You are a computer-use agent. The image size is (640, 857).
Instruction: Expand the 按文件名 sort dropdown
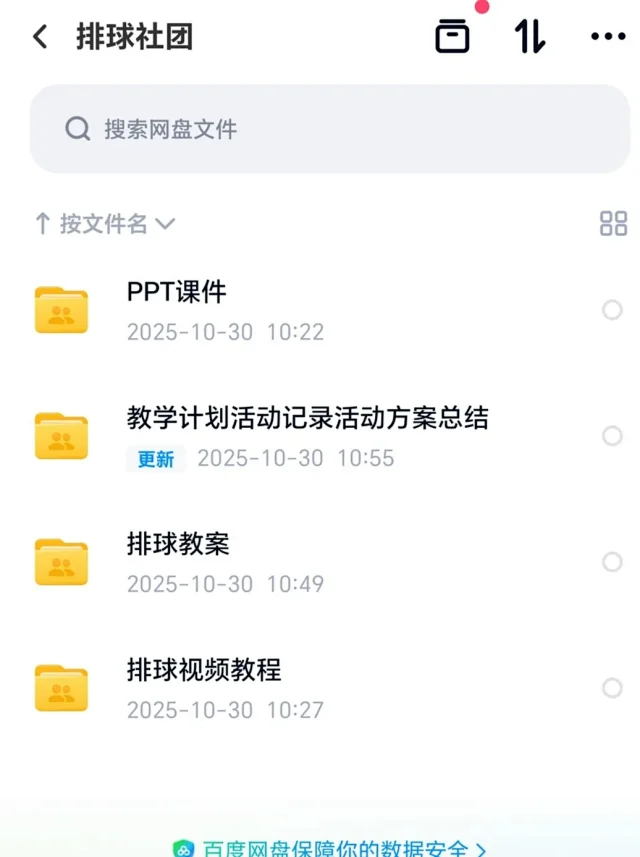point(105,224)
